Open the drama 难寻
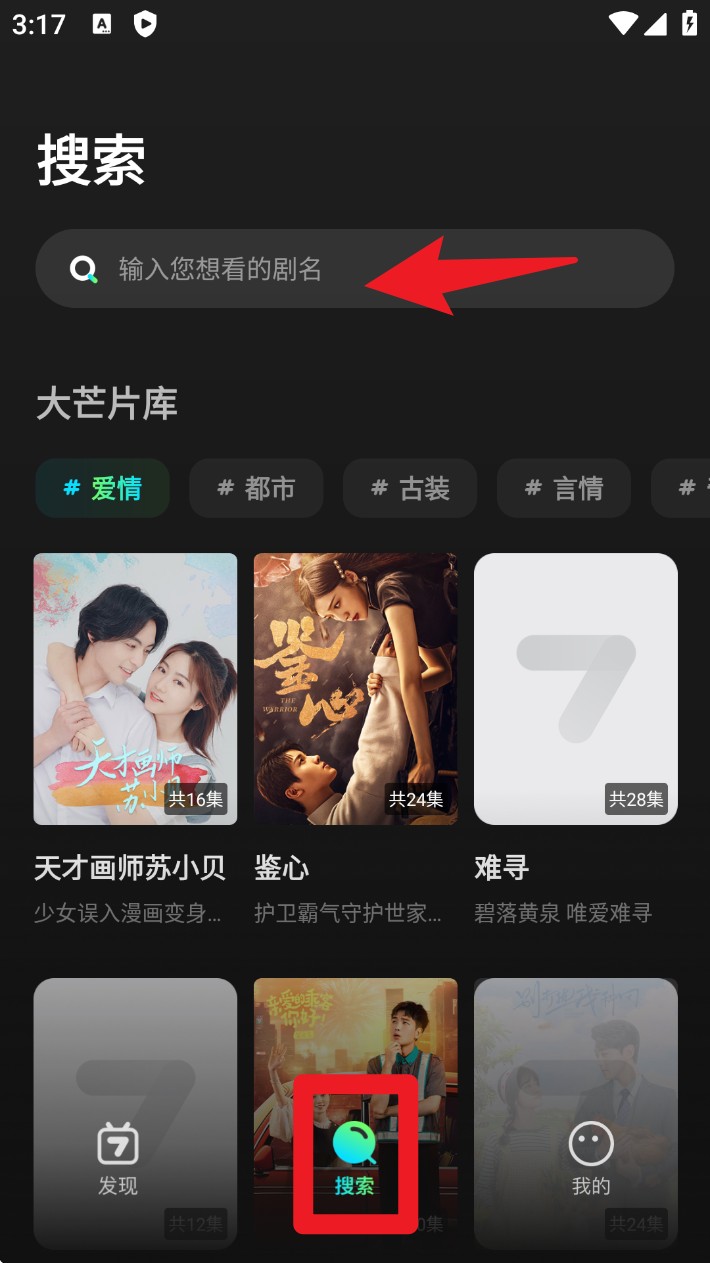Screen dimensions: 710x1263 pos(575,689)
